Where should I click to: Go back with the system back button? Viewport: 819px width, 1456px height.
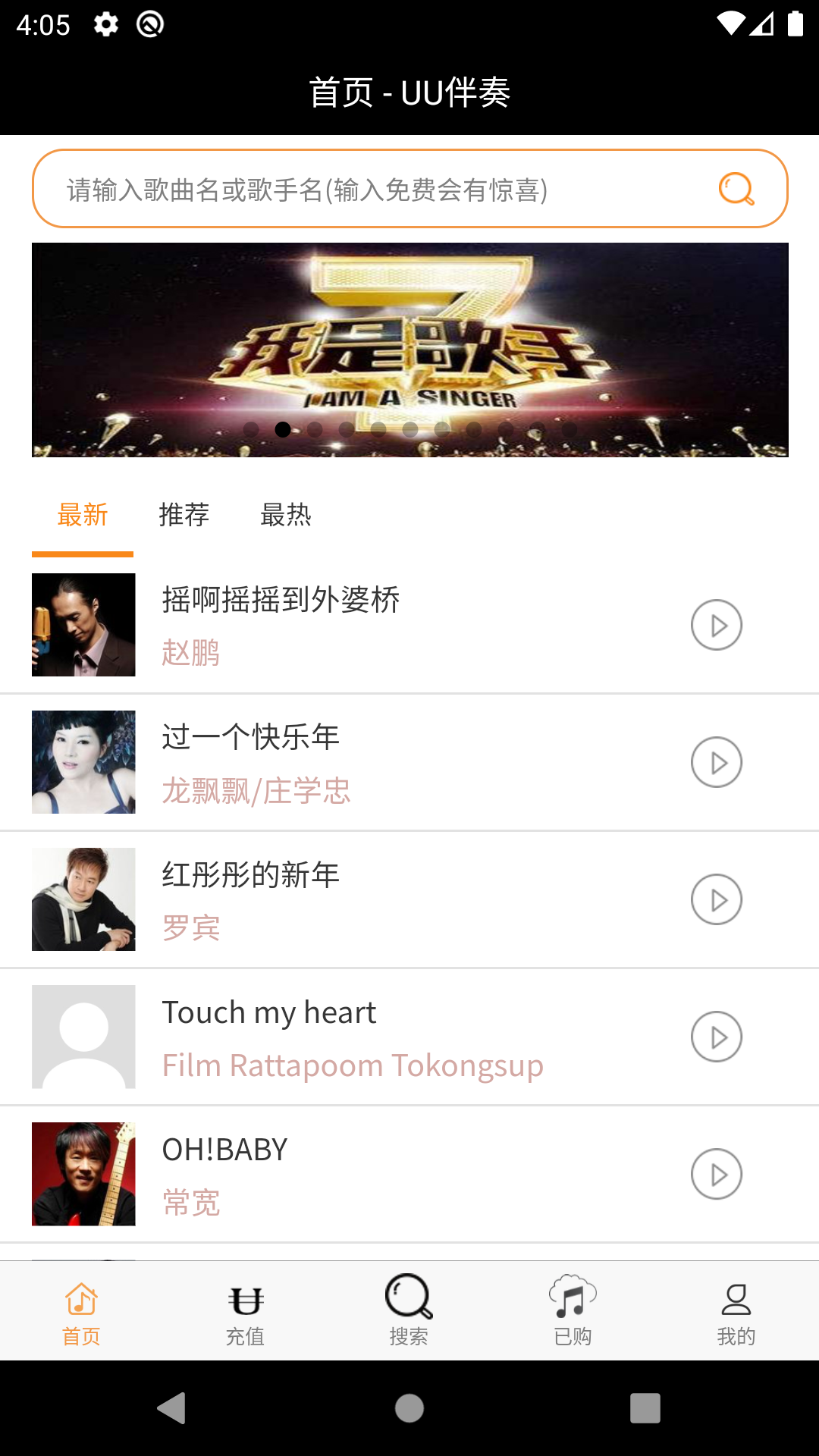pos(171,1408)
